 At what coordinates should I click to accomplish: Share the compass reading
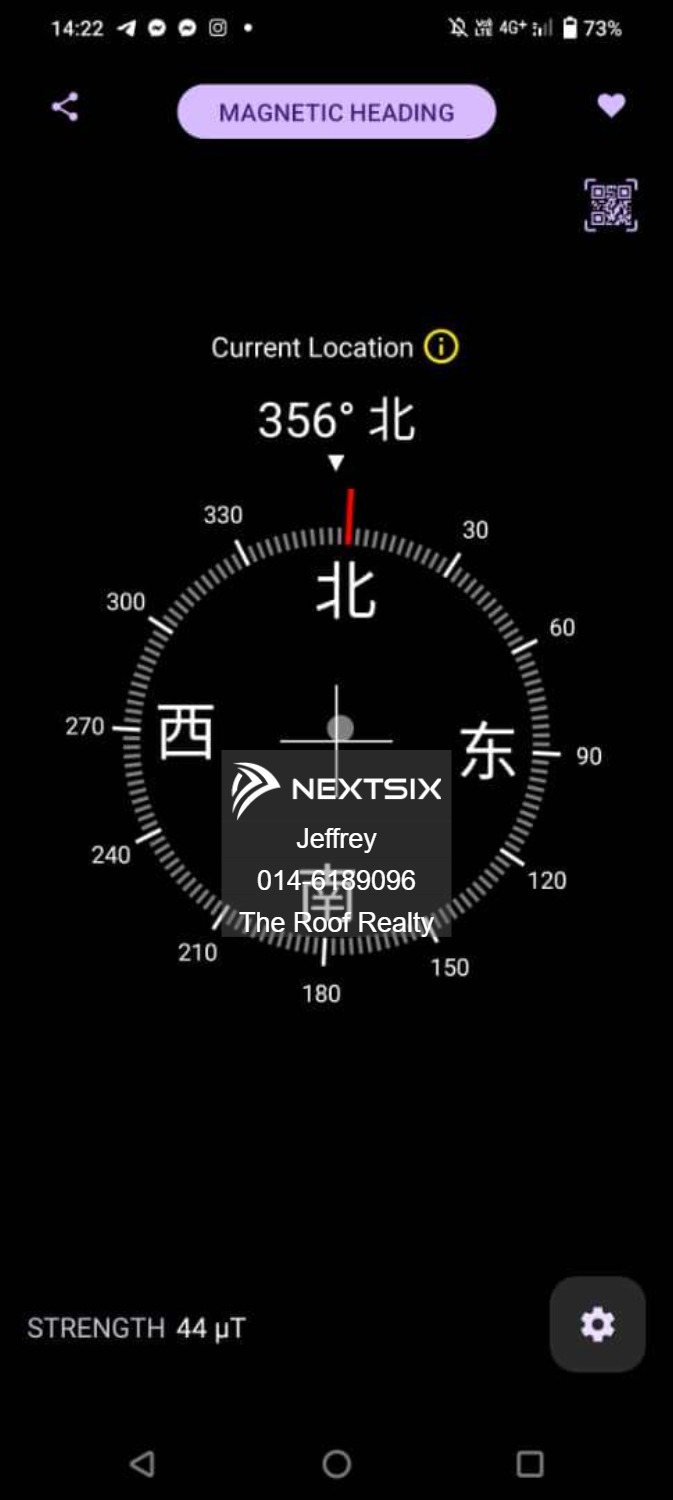65,107
